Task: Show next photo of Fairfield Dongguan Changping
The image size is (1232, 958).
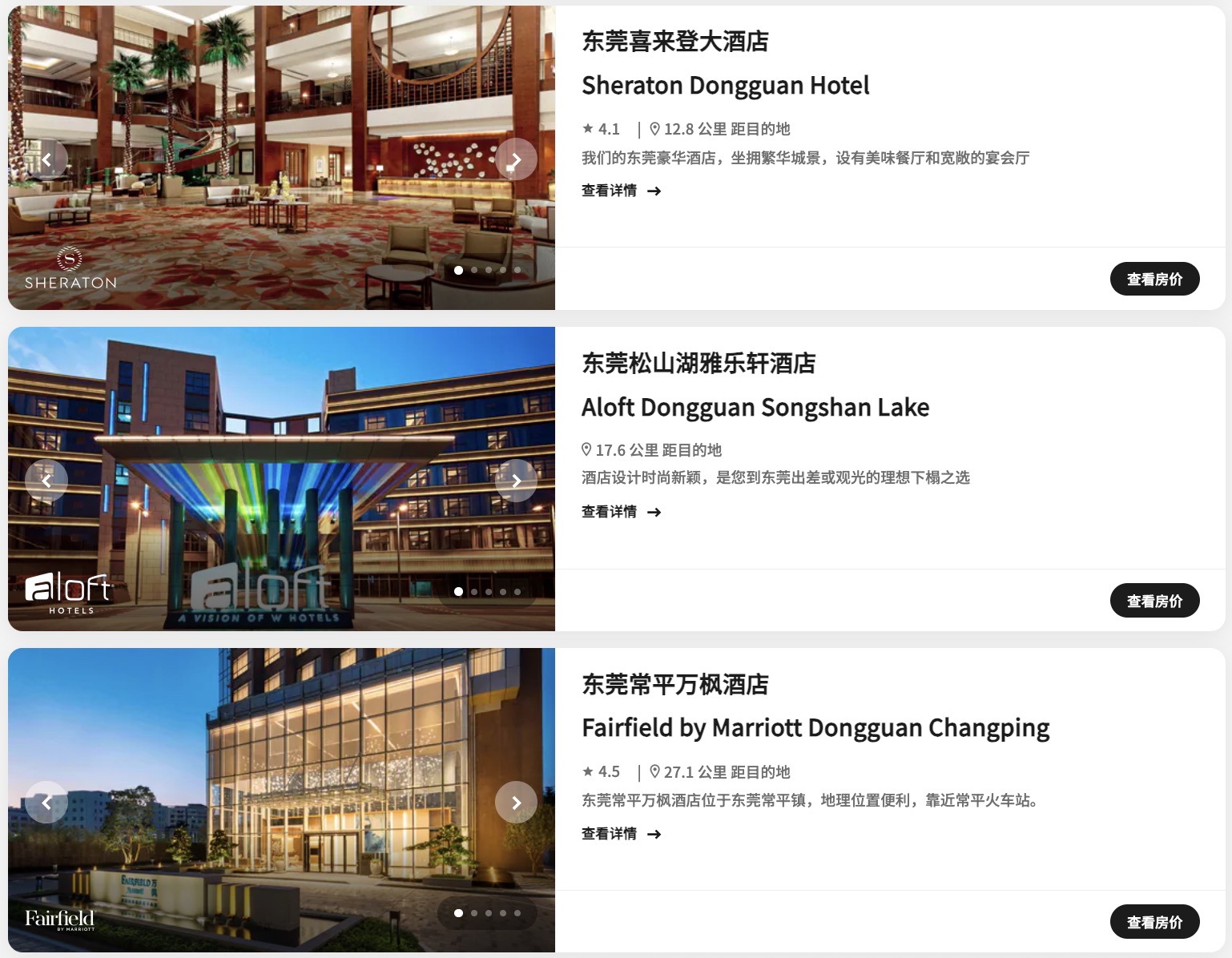Action: [516, 802]
